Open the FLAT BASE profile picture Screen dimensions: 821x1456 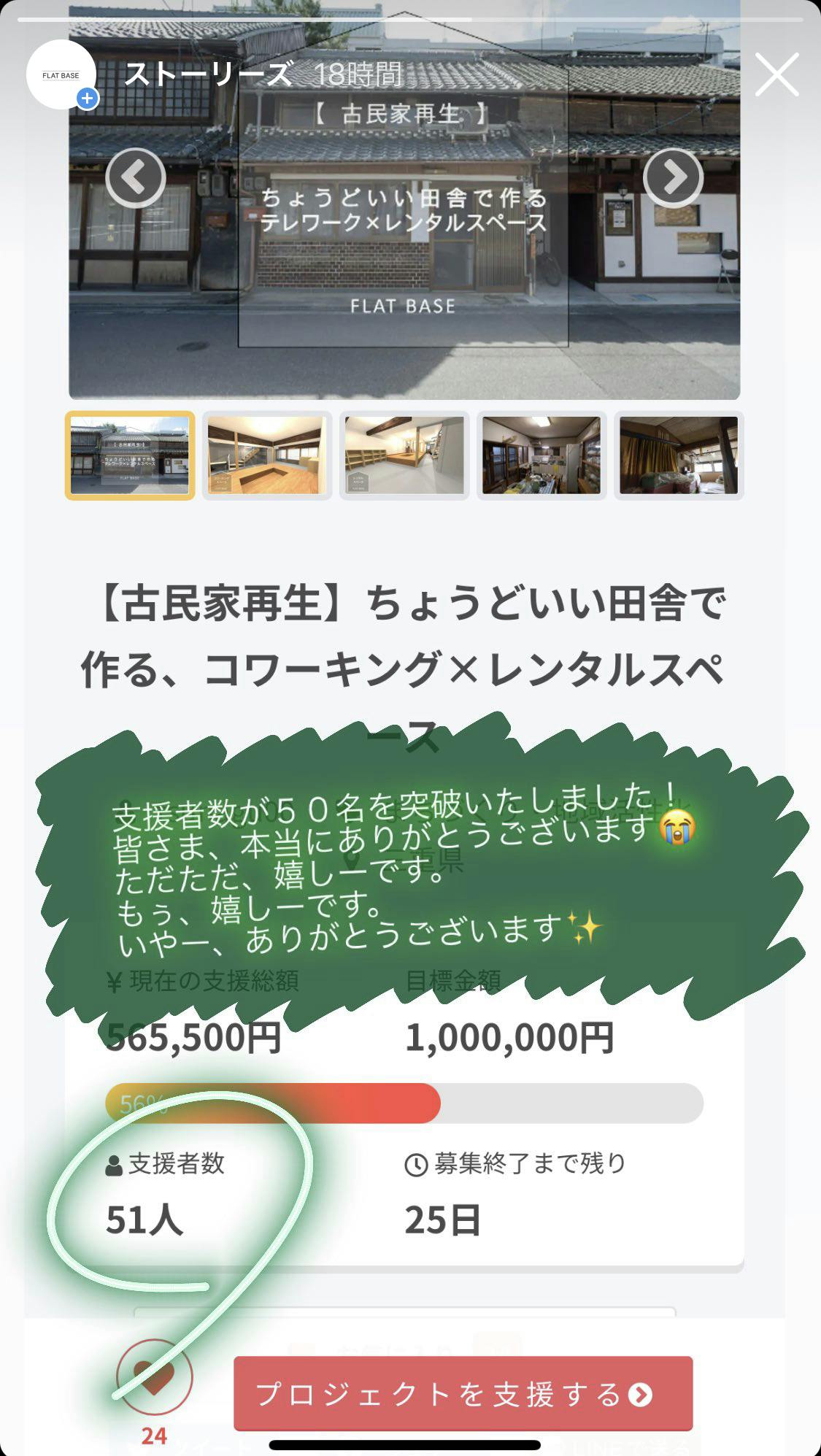[x=61, y=74]
